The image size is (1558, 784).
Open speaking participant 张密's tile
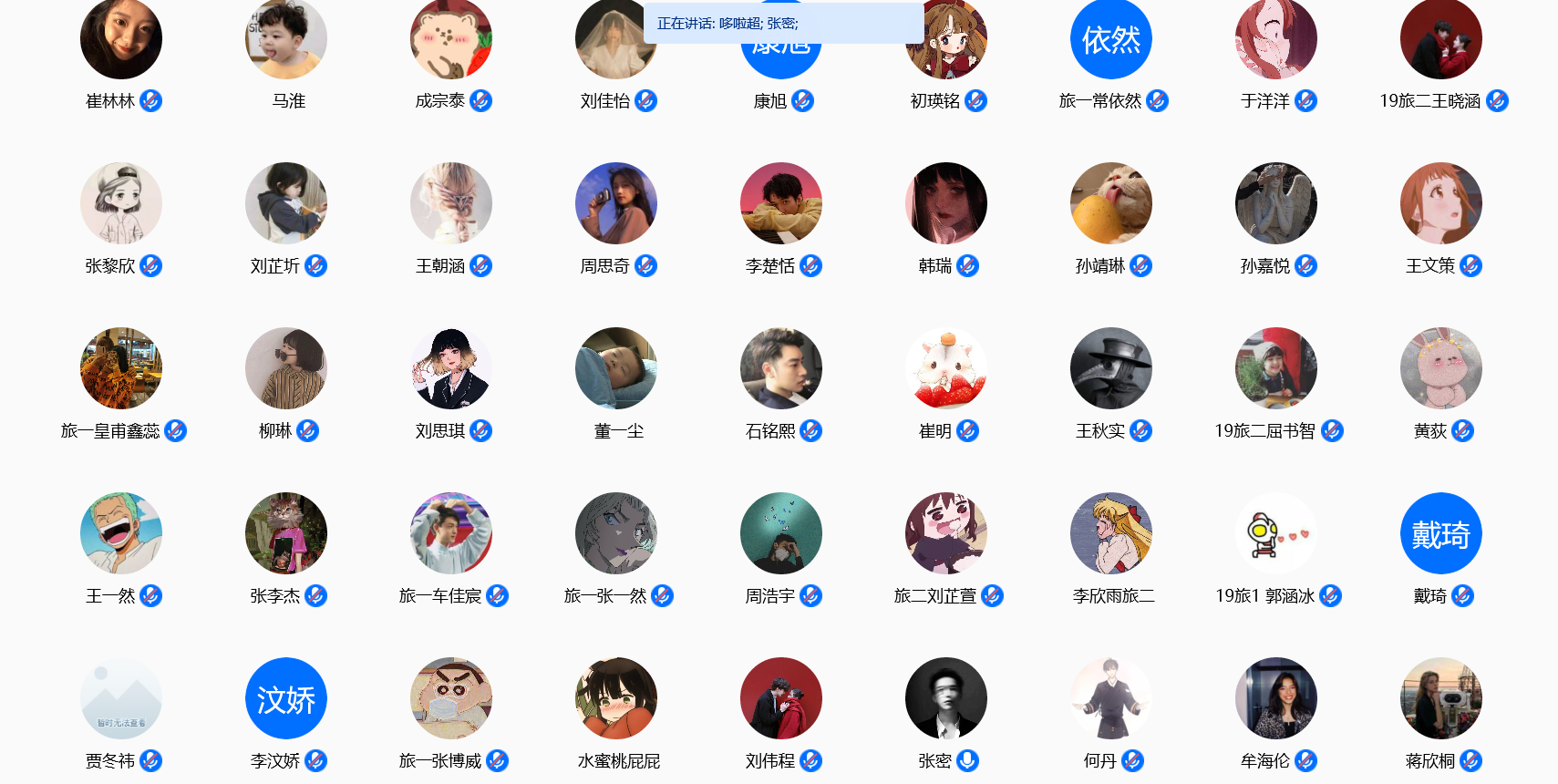pyautogui.click(x=946, y=698)
